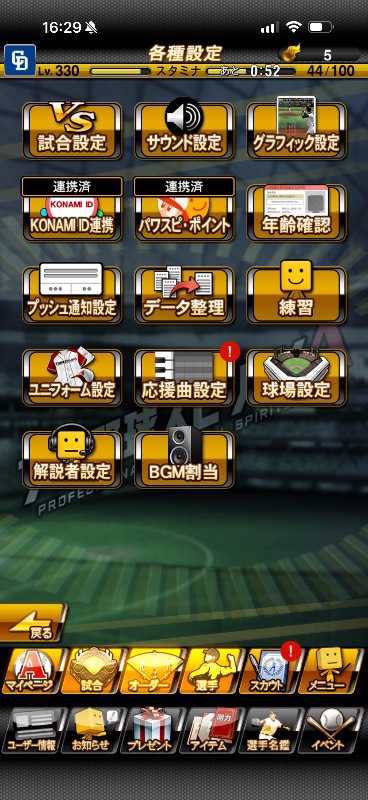The image size is (368, 800).
Task: Switch to the スカウト tab
Action: point(272,671)
